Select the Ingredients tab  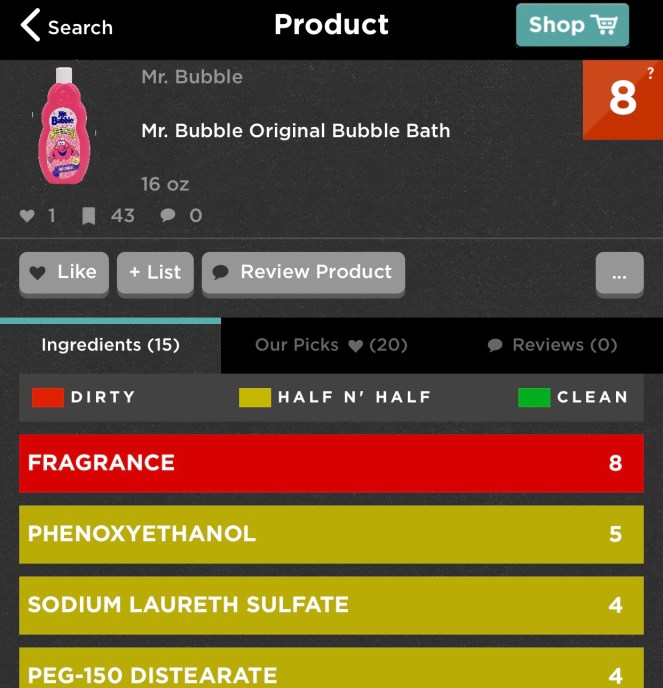pos(110,345)
